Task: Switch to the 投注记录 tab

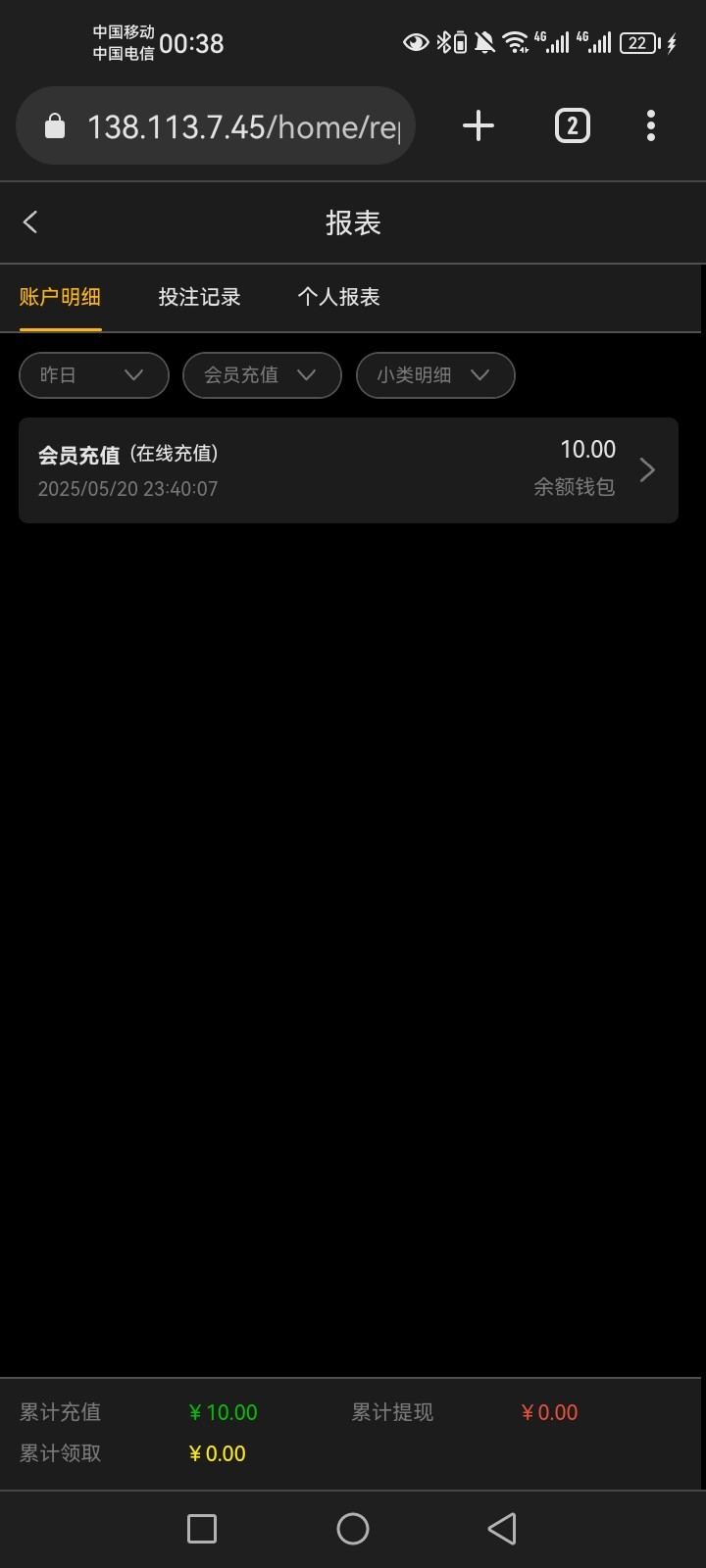Action: point(199,297)
